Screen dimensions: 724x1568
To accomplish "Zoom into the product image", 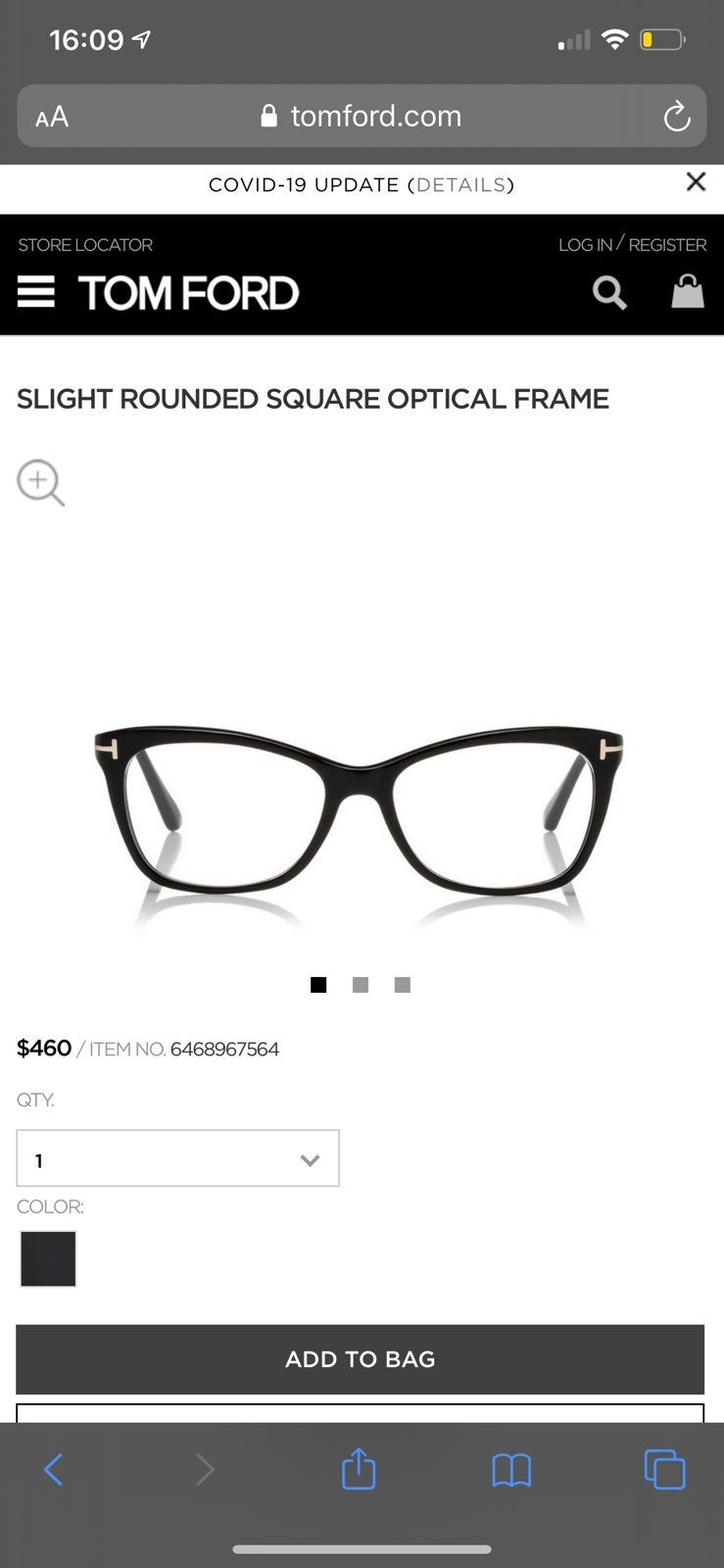I will (41, 482).
